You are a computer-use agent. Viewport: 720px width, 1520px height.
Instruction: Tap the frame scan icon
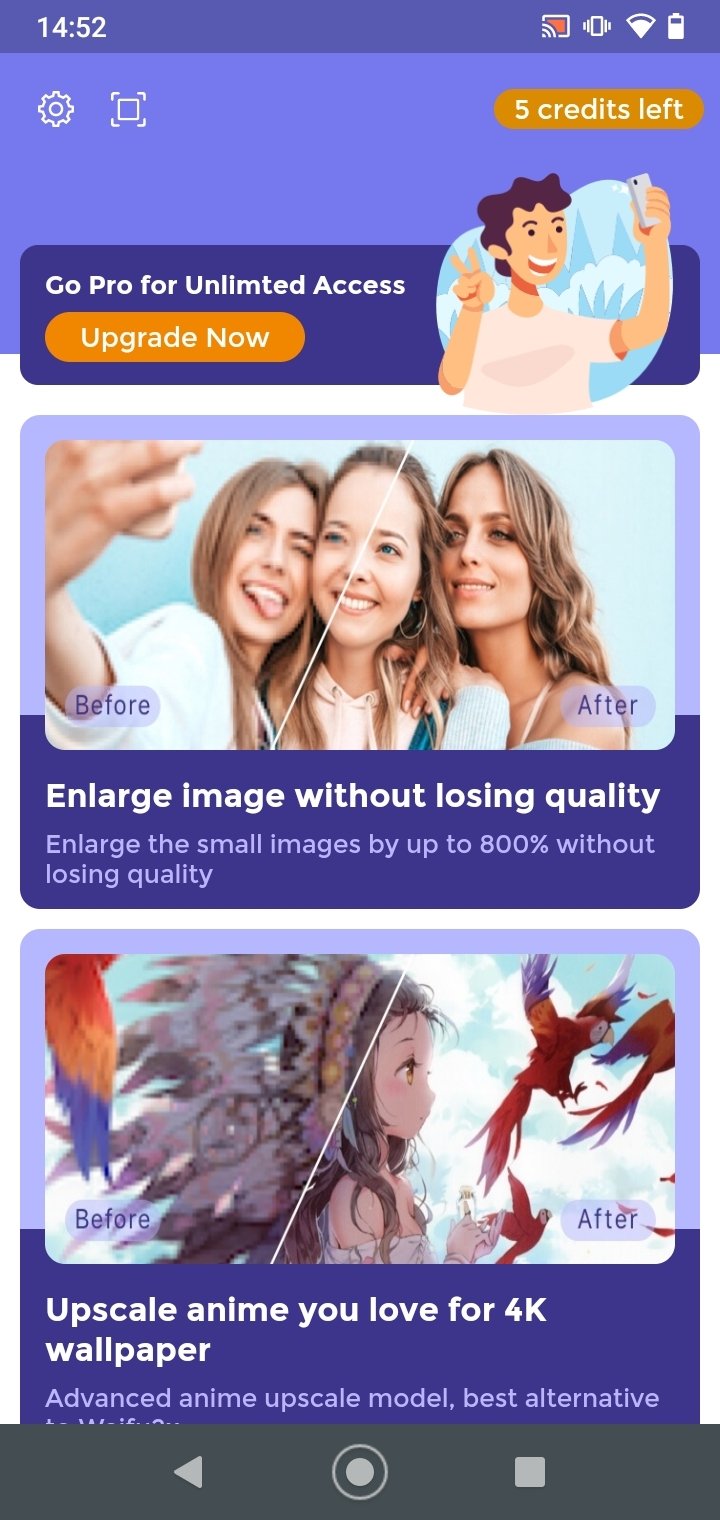(128, 109)
